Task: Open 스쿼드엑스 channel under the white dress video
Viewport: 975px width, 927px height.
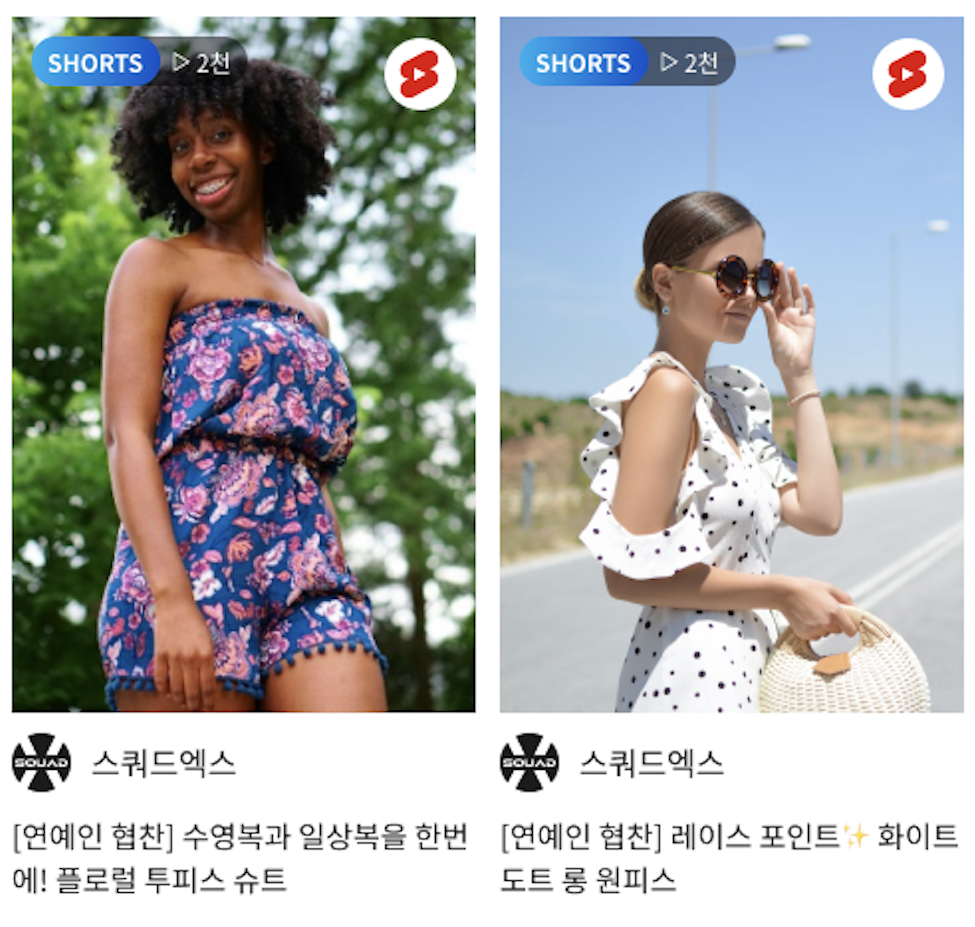Action: [651, 763]
